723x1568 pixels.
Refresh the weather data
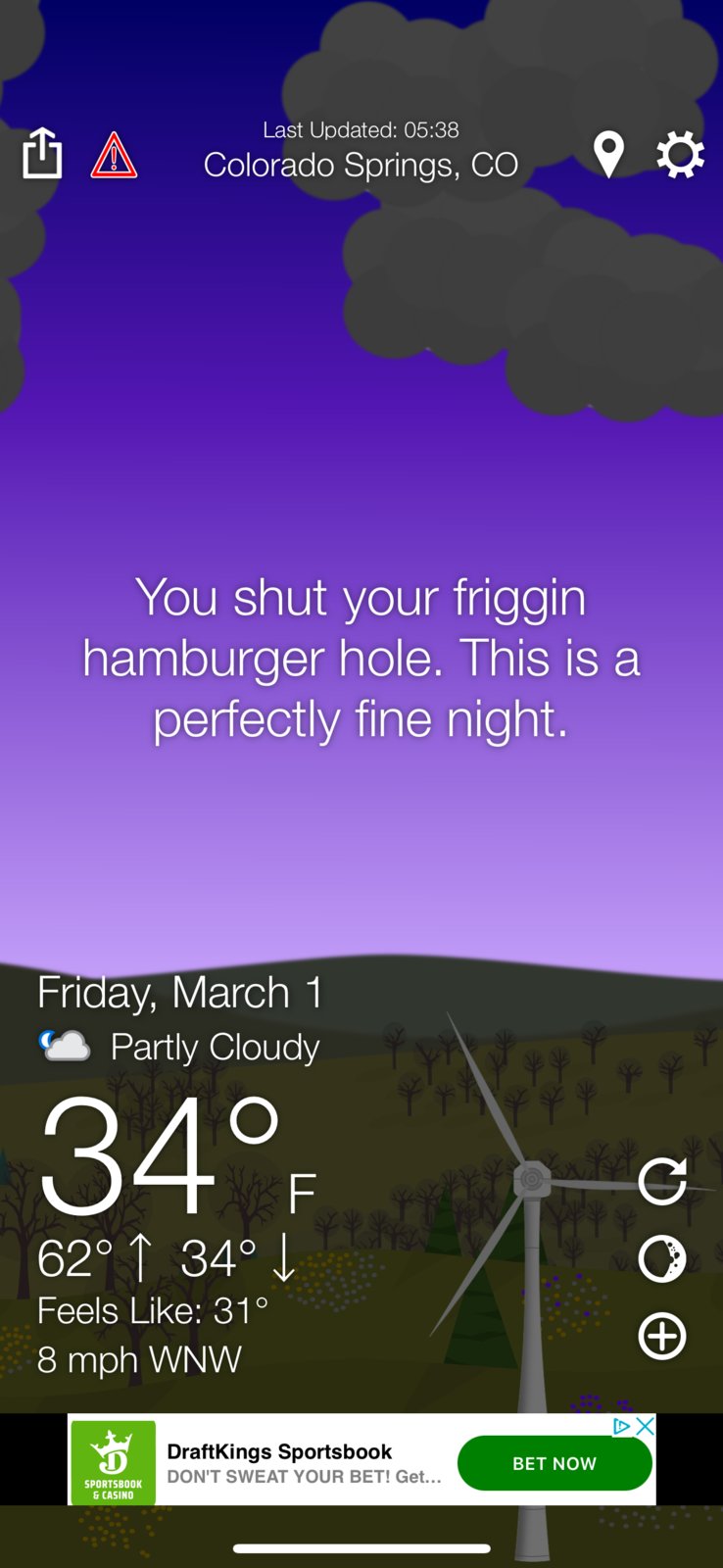662,1181
